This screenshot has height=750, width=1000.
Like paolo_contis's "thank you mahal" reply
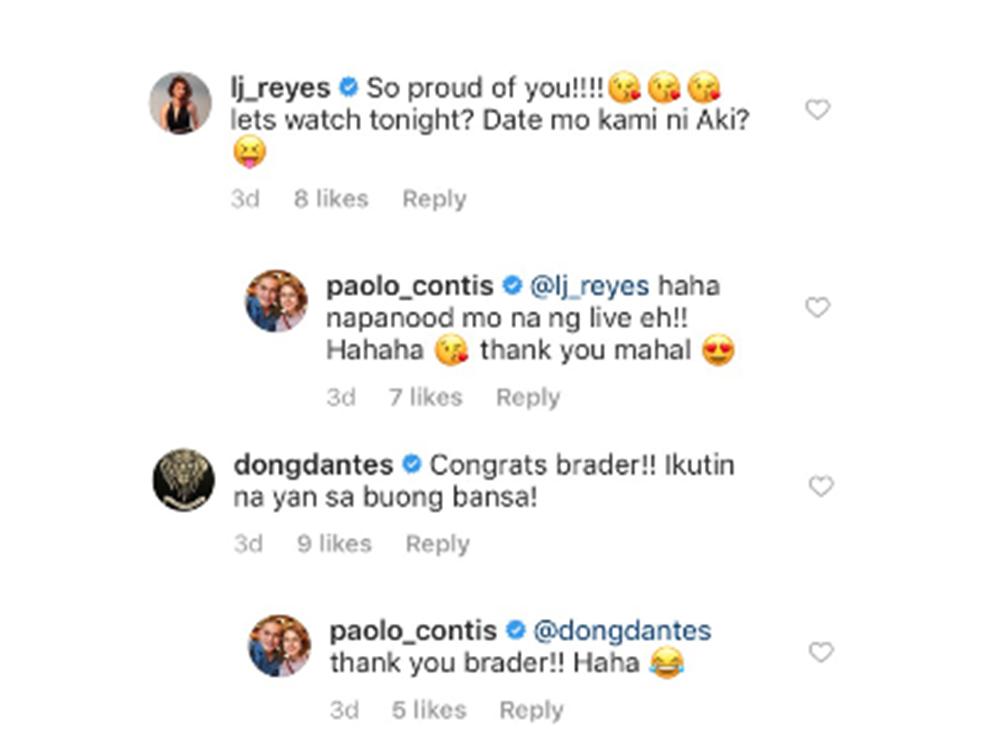click(x=818, y=307)
